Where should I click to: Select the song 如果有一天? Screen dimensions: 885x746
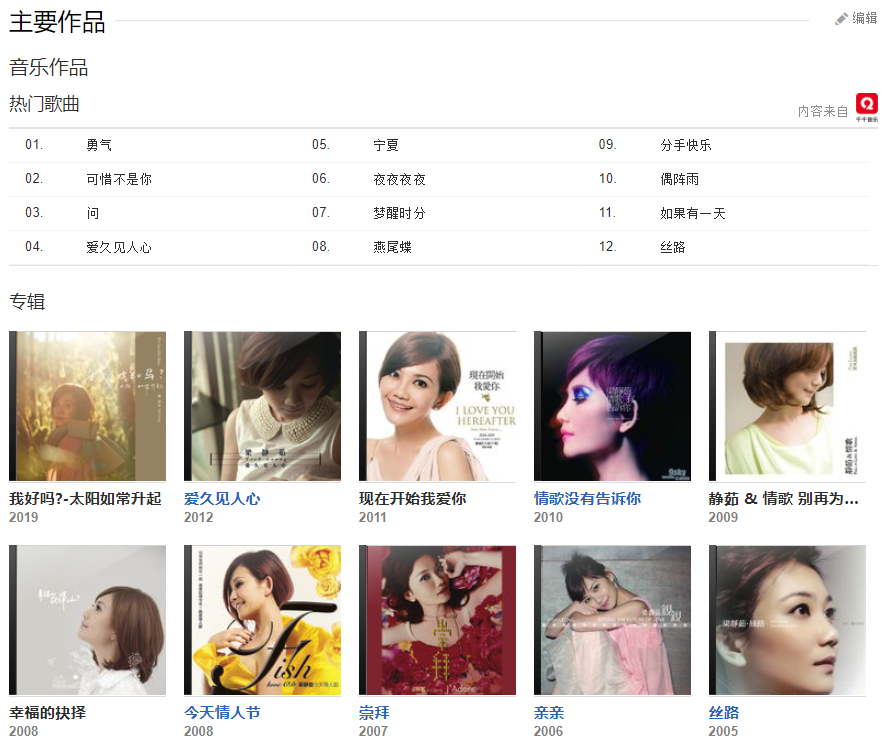(x=693, y=213)
